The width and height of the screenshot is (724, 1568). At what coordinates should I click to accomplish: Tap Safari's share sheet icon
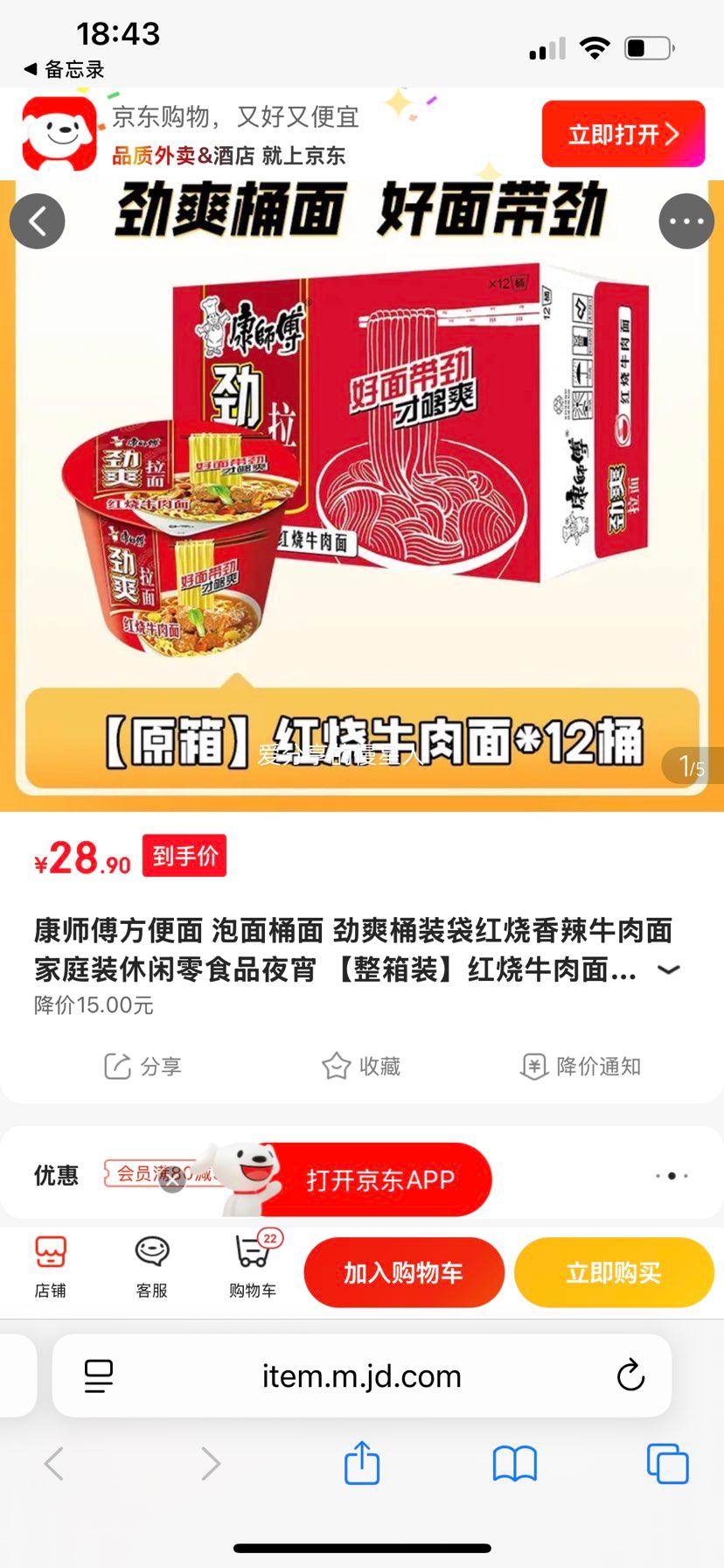(362, 1465)
